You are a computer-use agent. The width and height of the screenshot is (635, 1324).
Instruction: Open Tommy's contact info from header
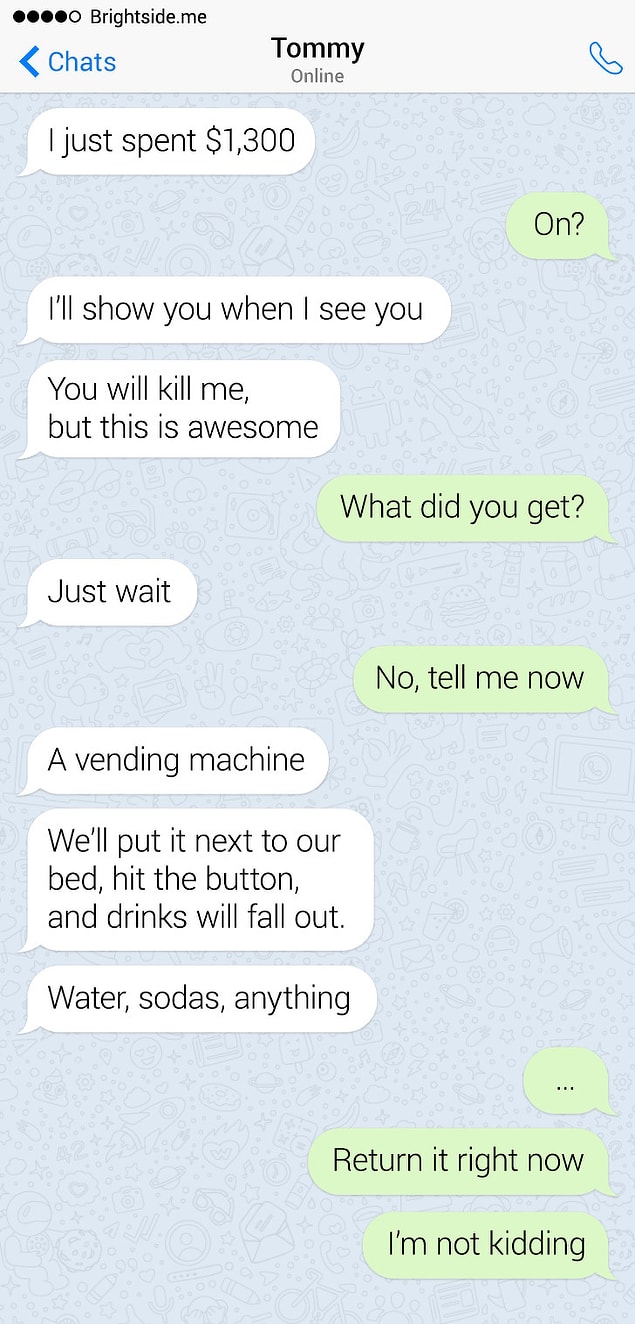[318, 59]
